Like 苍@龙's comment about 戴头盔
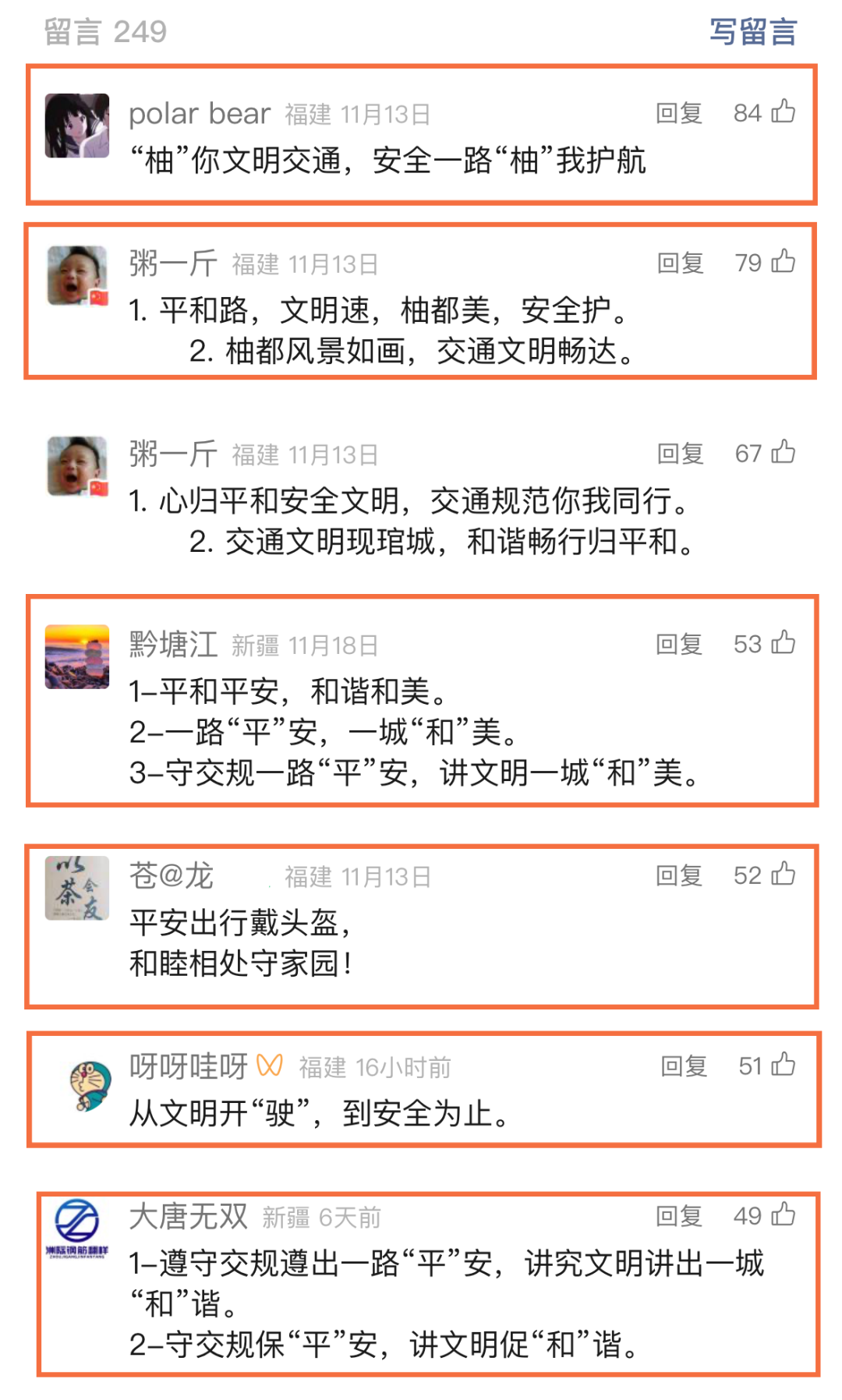 tap(783, 874)
